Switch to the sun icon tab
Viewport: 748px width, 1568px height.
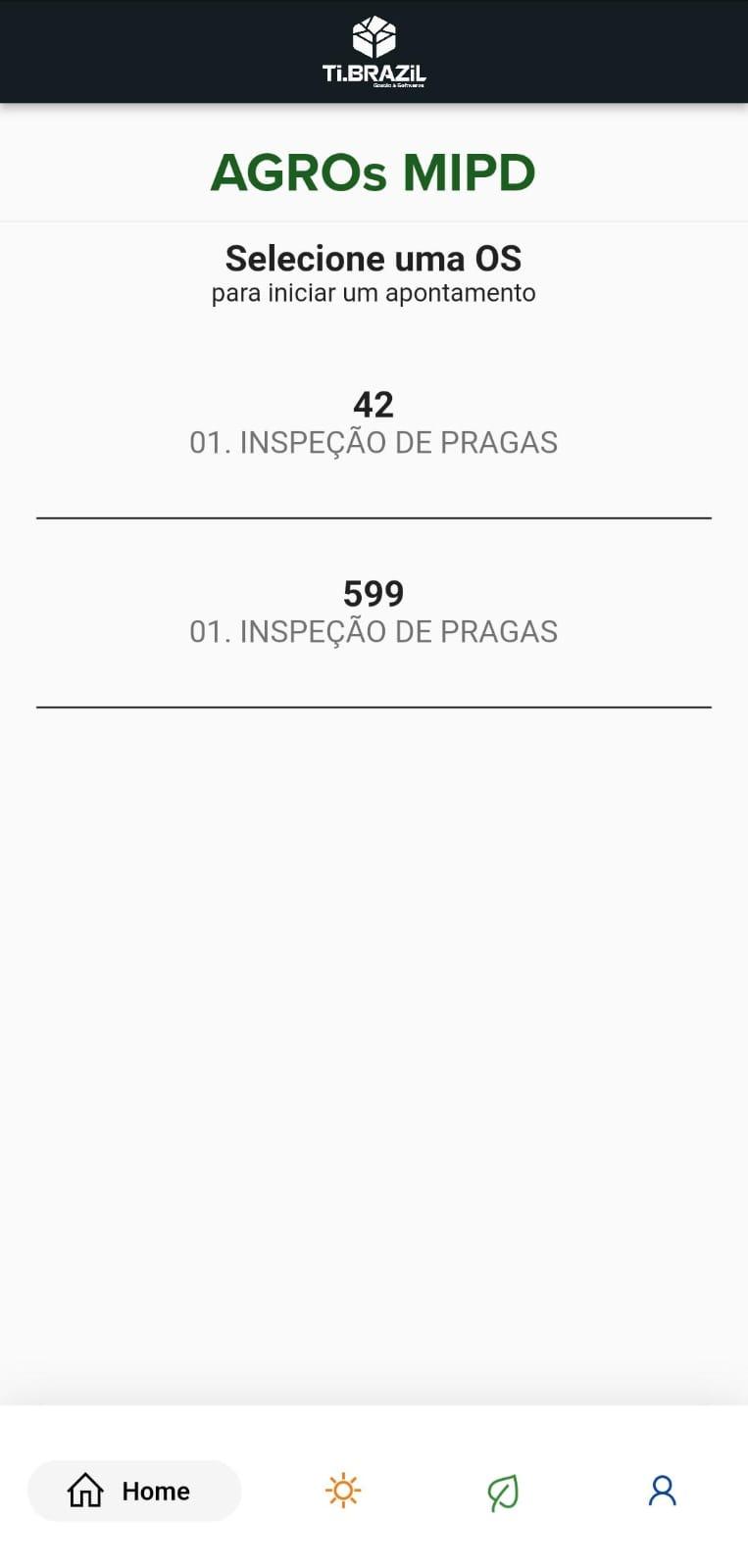pyautogui.click(x=343, y=1491)
